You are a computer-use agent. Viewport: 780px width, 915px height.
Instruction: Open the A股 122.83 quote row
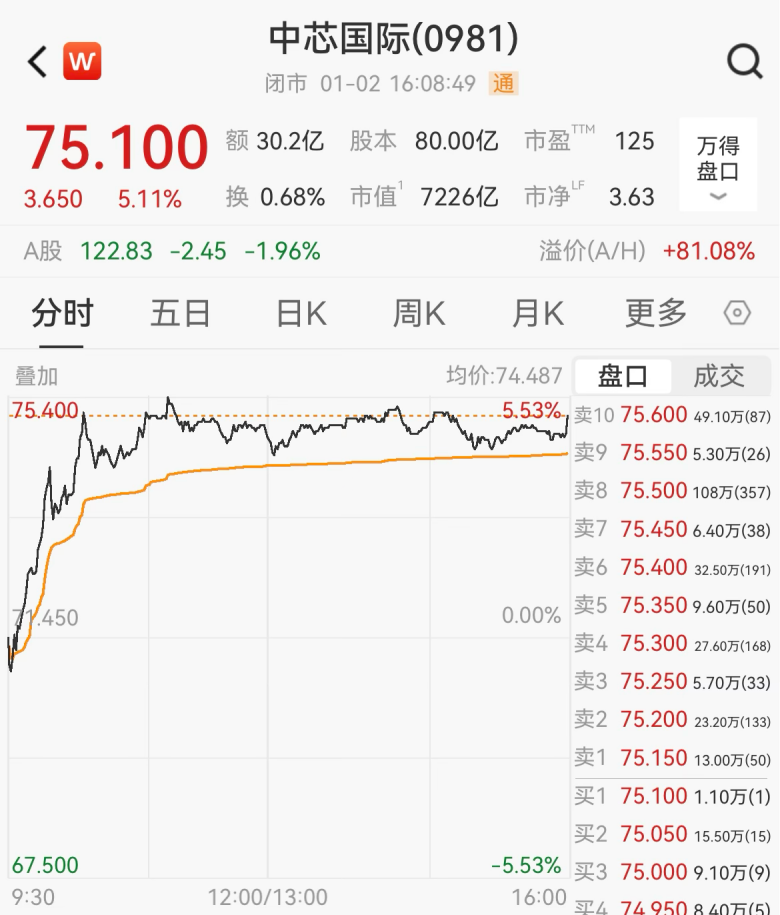tap(172, 251)
